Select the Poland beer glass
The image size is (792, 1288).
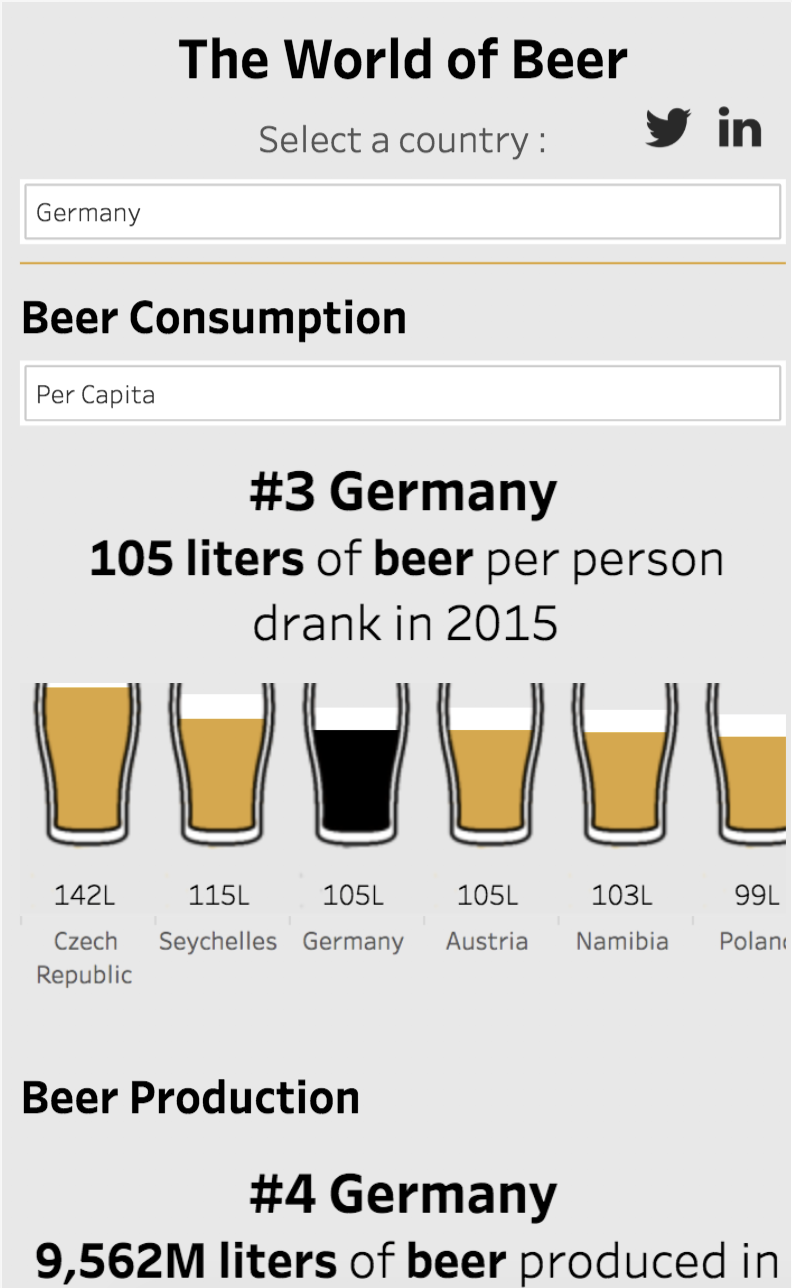[x=747, y=764]
